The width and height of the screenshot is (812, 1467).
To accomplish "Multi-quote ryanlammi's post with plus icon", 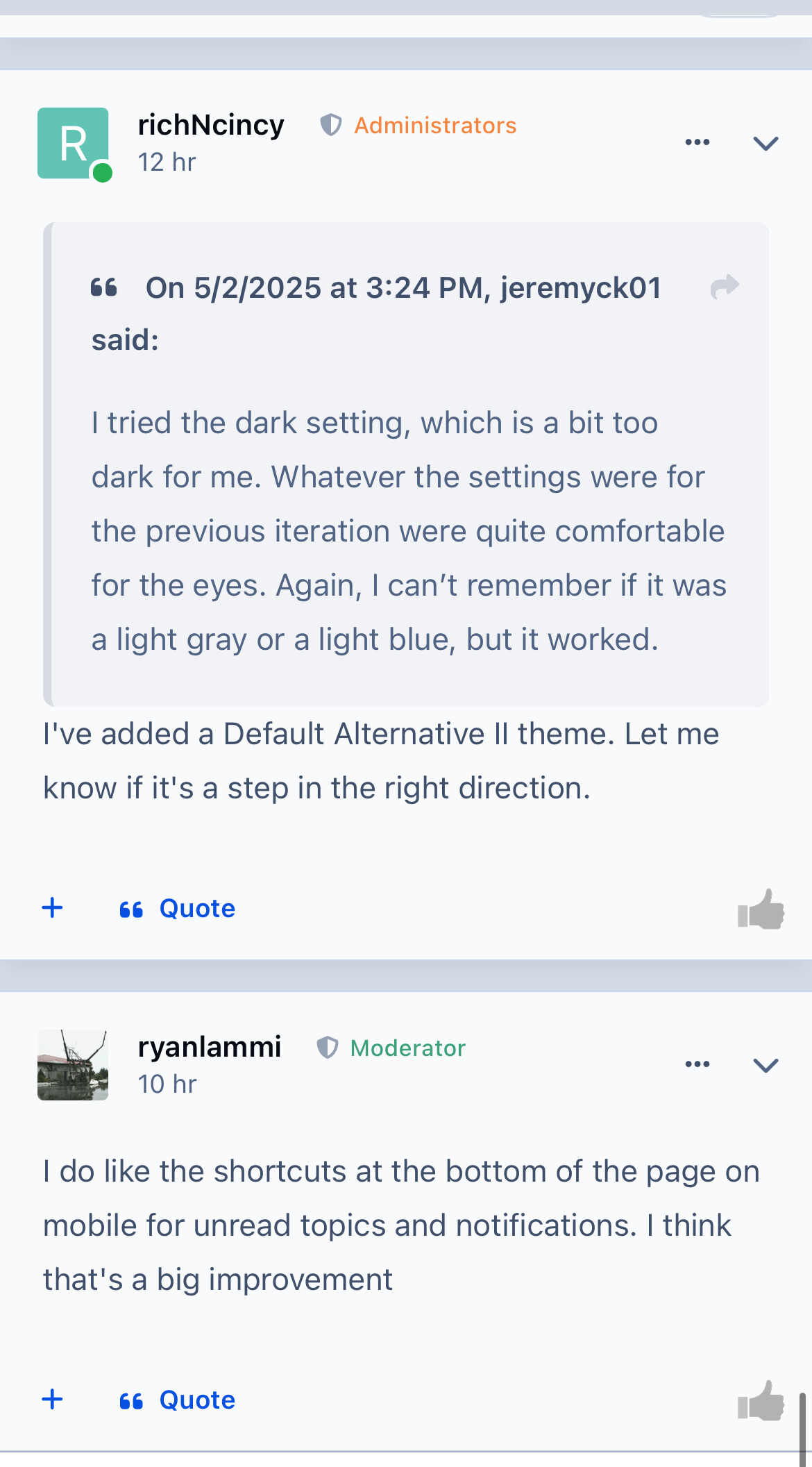I will (52, 1399).
